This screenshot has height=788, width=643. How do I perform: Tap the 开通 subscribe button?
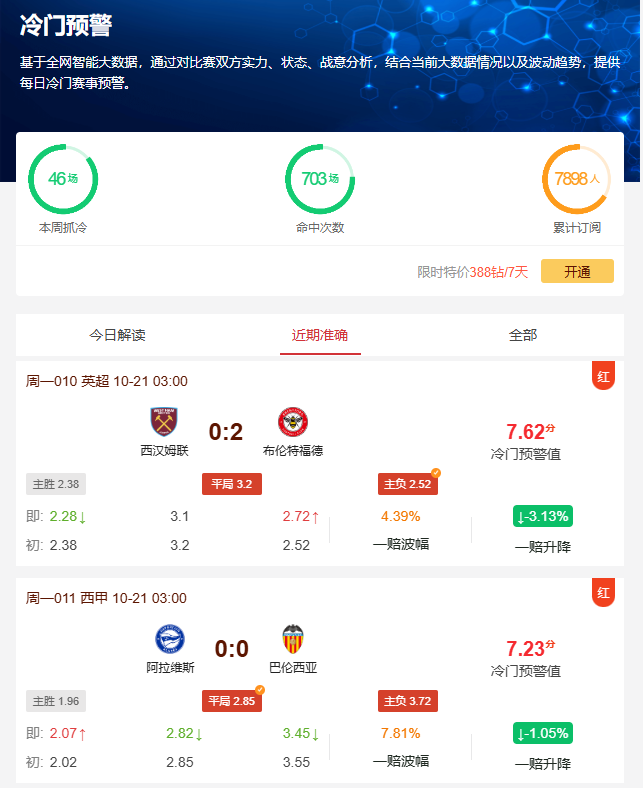577,271
